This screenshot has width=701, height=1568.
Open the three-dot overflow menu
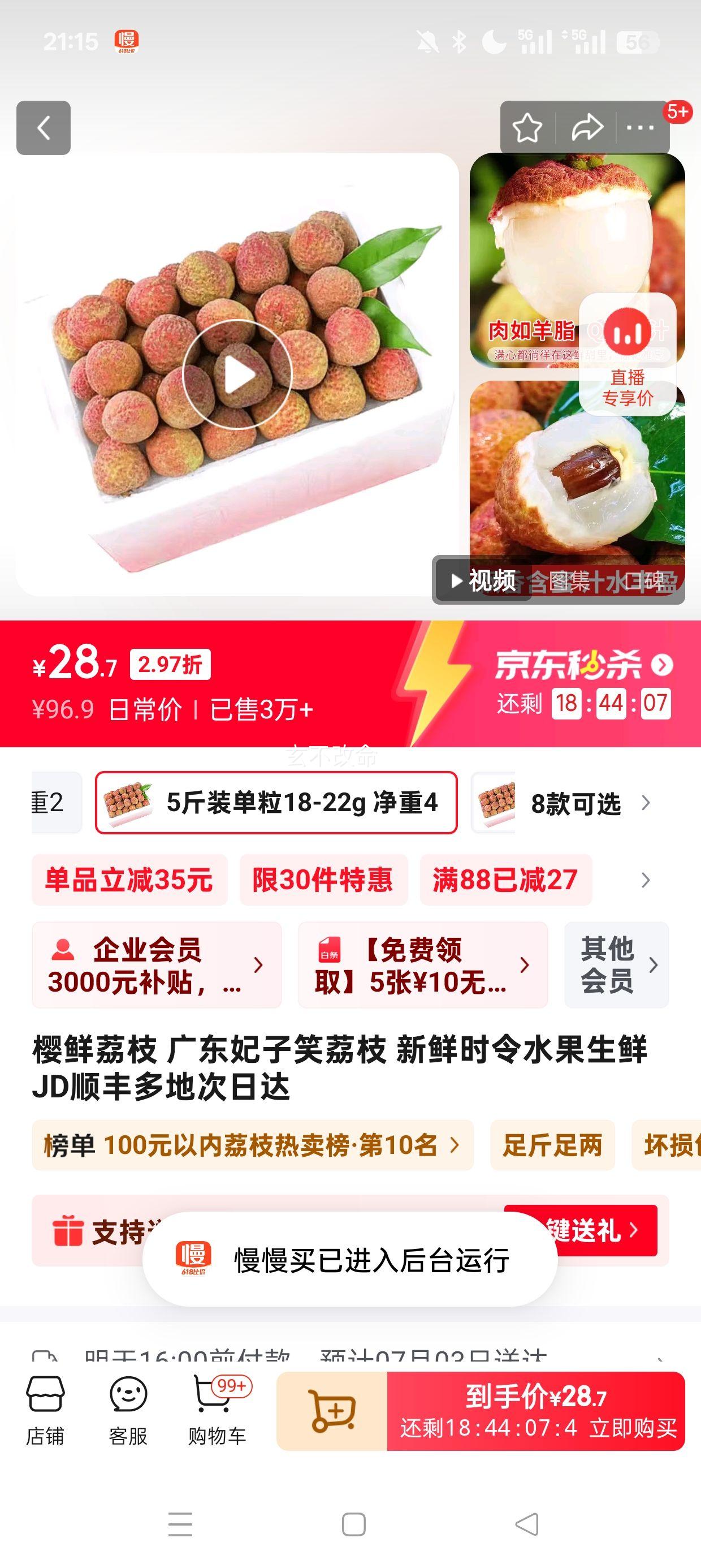click(x=640, y=128)
